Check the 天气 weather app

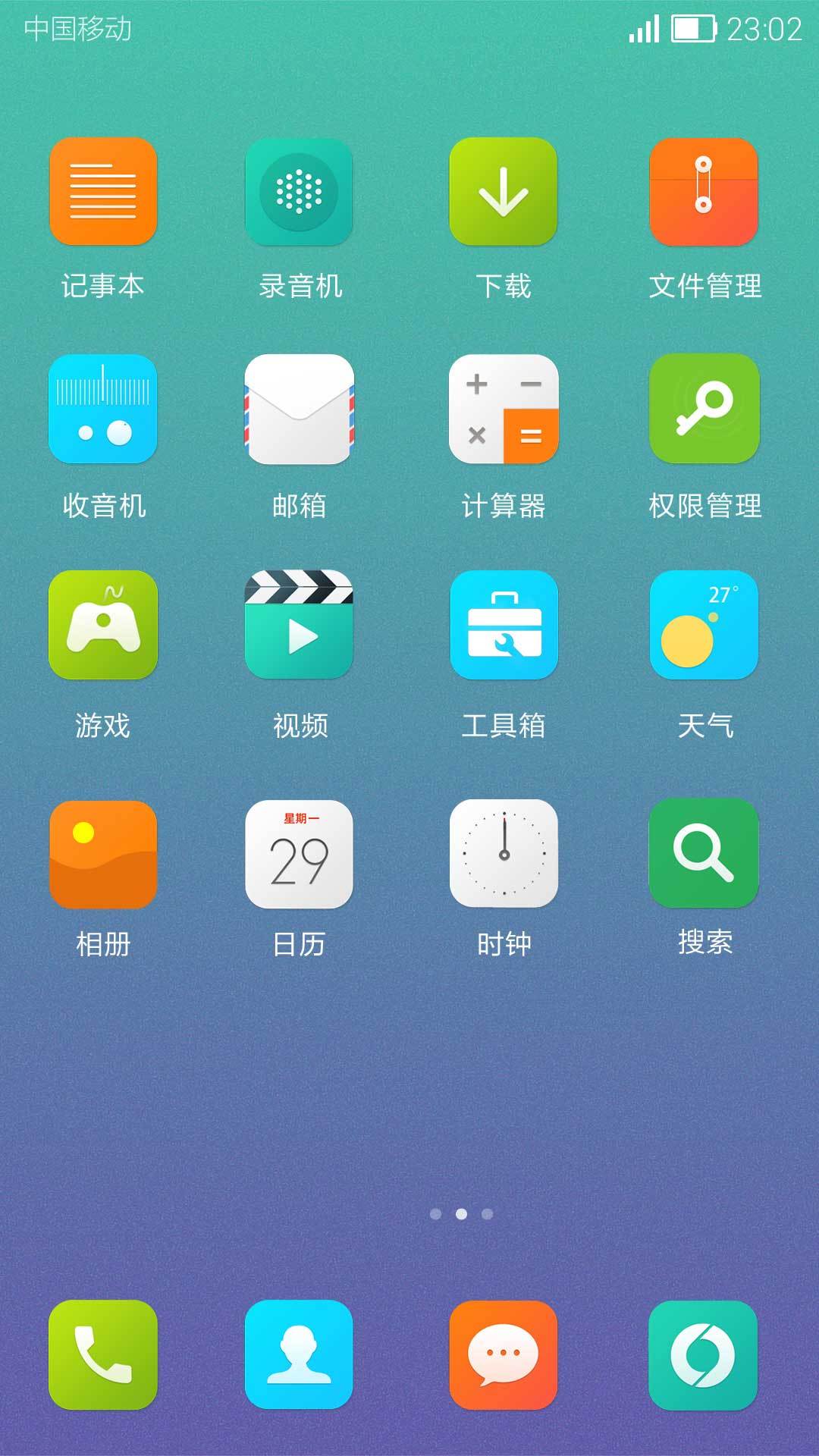click(x=704, y=625)
